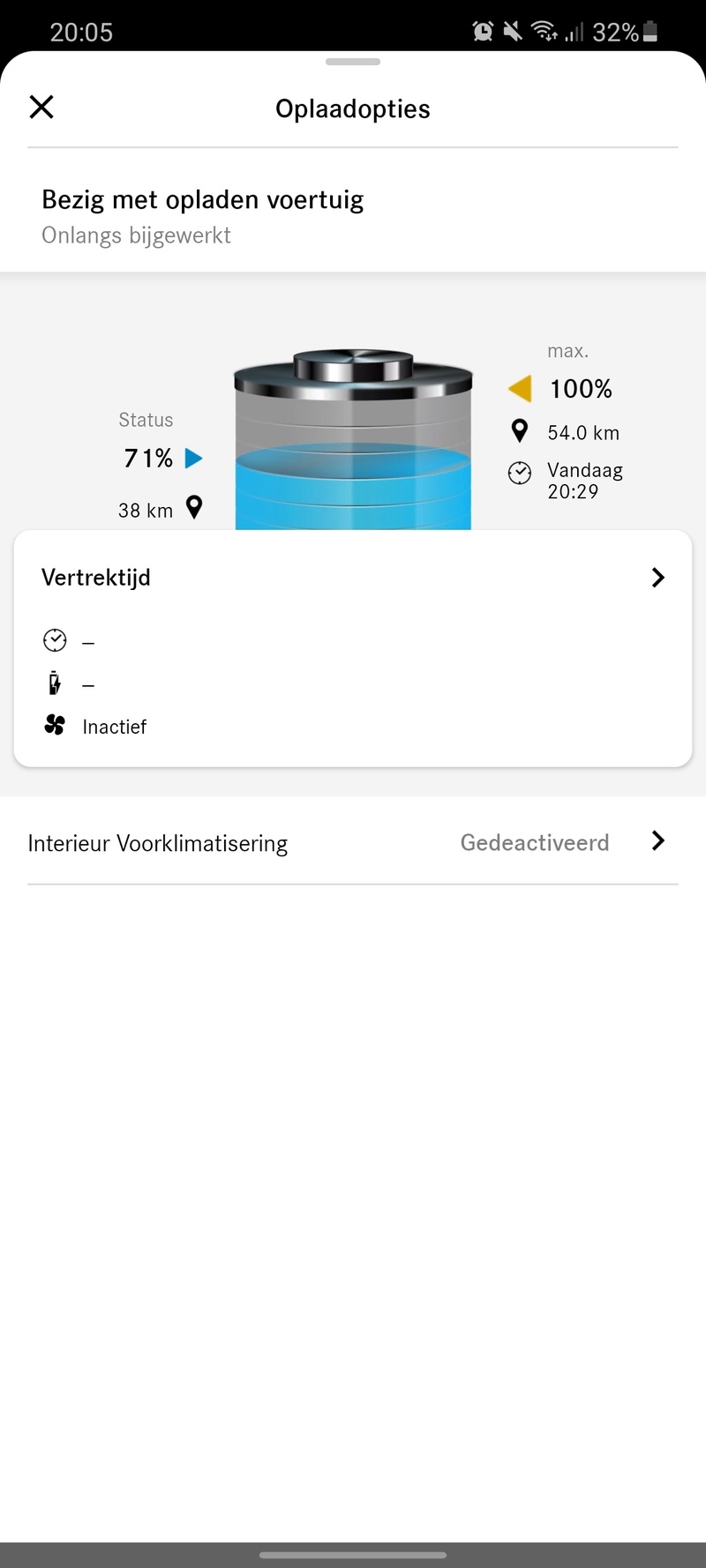The width and height of the screenshot is (706, 1568).
Task: Click the location pin next to 54.0 km
Action: click(x=520, y=431)
